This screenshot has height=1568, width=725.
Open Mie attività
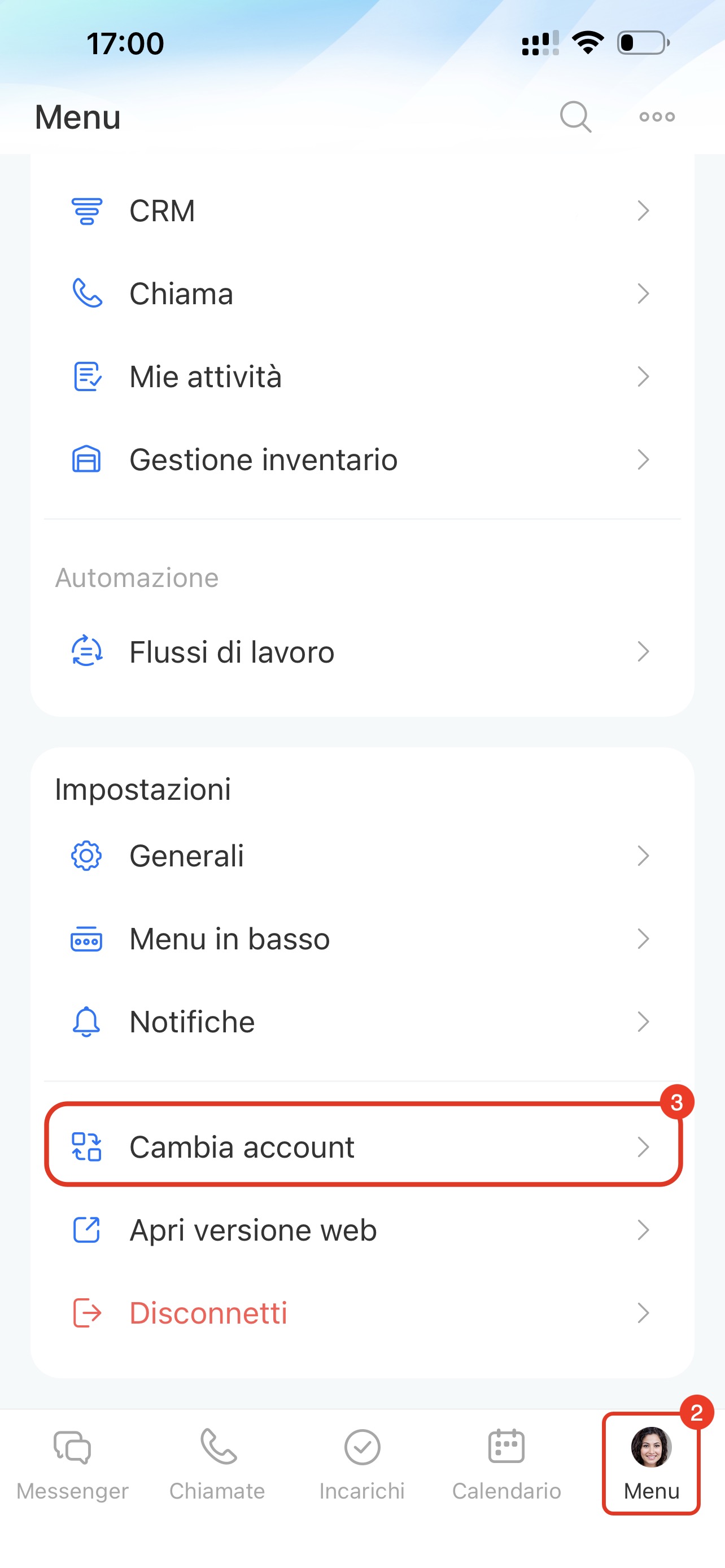[361, 377]
